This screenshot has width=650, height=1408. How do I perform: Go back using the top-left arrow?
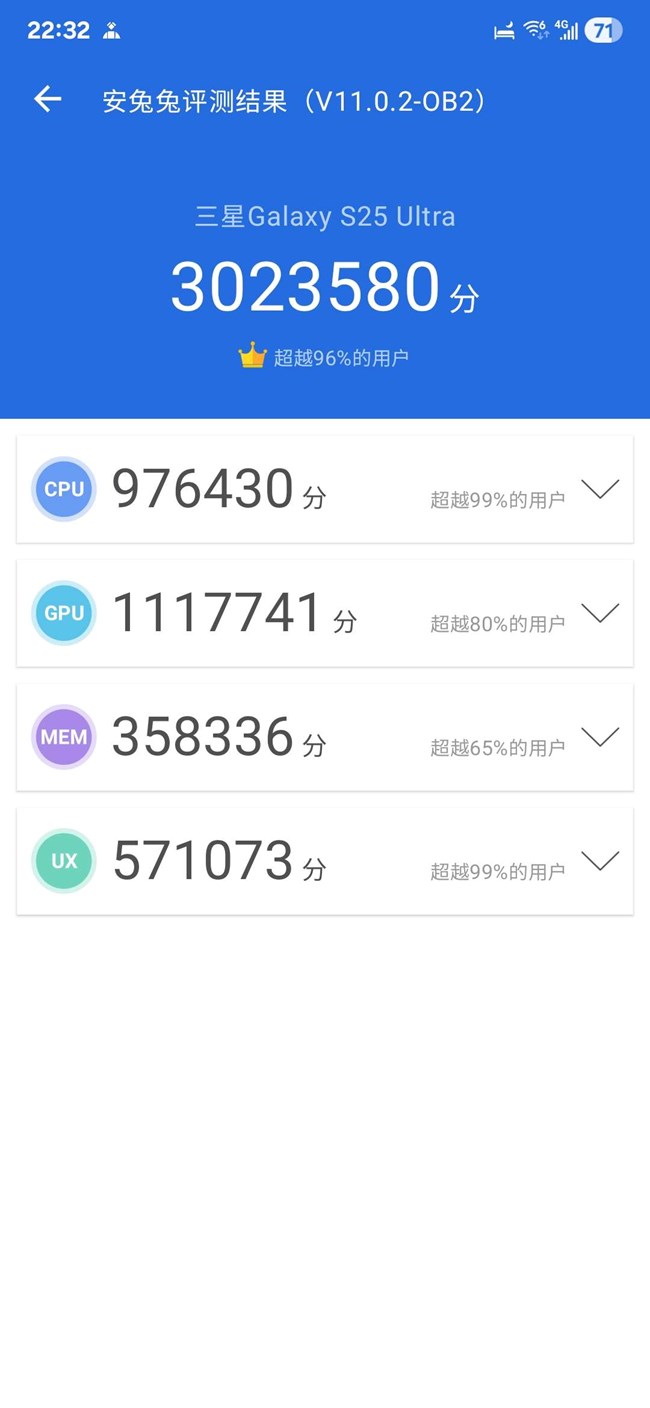pos(47,99)
